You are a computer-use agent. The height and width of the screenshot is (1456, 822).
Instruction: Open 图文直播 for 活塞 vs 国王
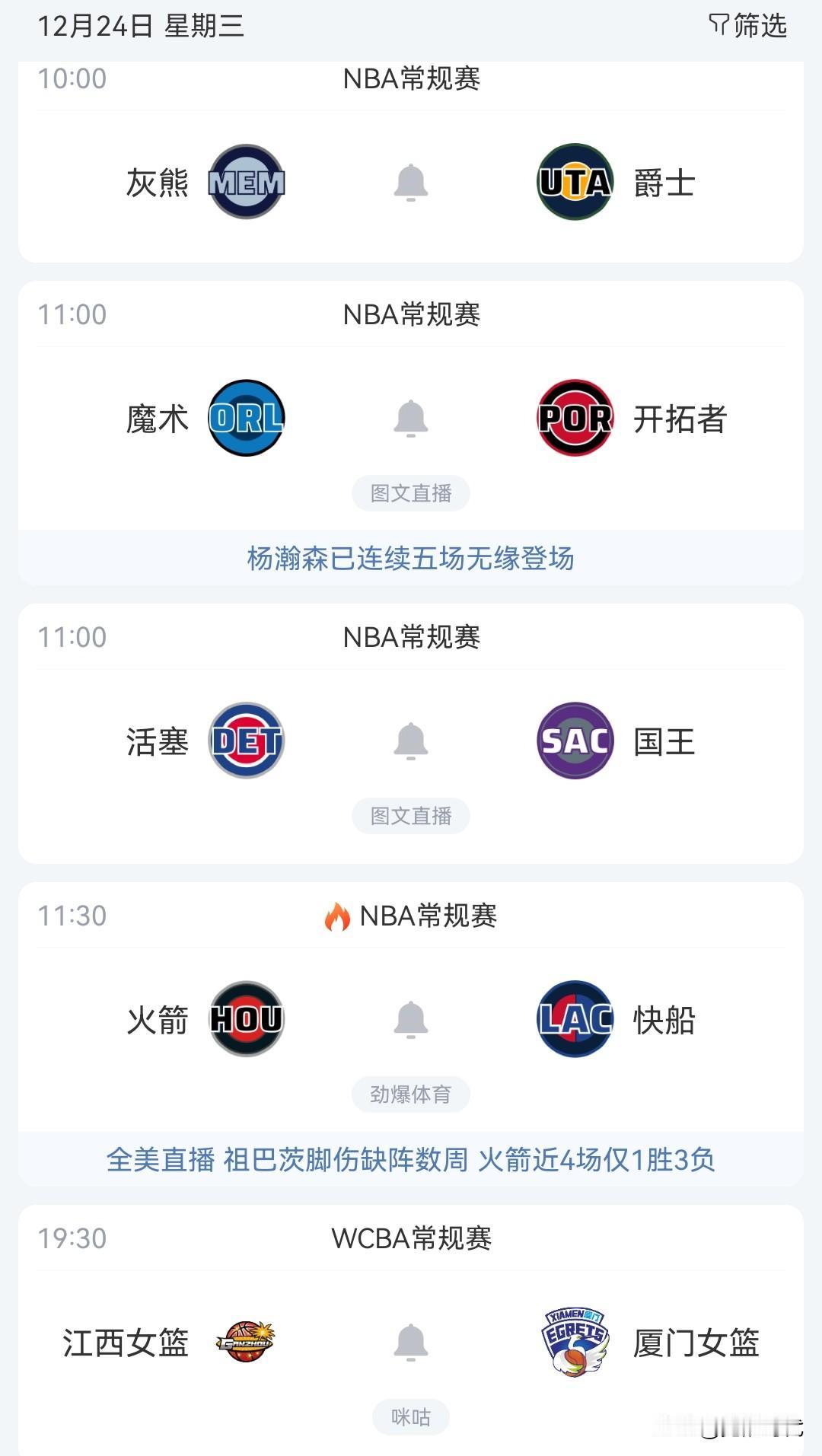[x=410, y=816]
